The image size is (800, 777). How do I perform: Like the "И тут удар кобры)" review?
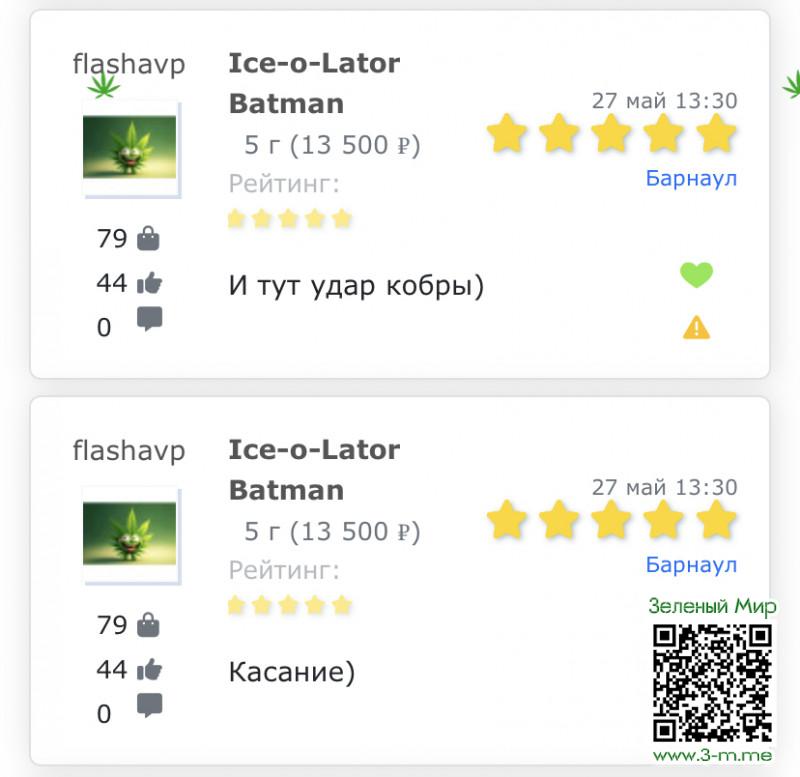[696, 274]
